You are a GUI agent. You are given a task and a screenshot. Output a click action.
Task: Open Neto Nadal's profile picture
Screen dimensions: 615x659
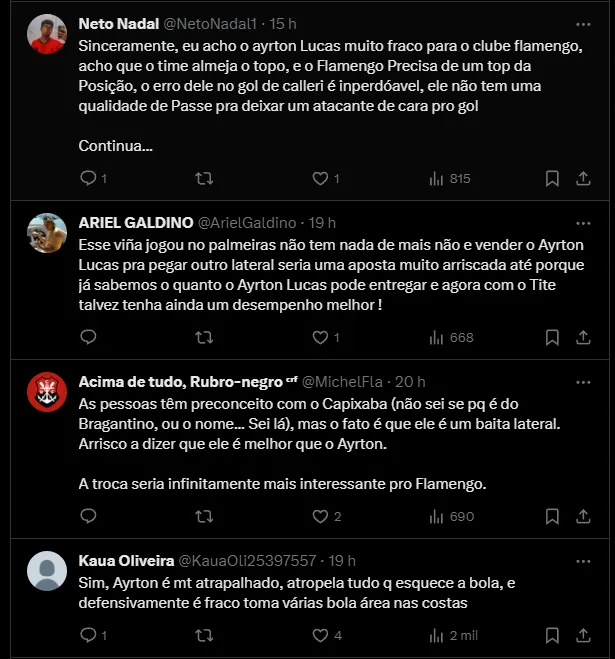46,34
